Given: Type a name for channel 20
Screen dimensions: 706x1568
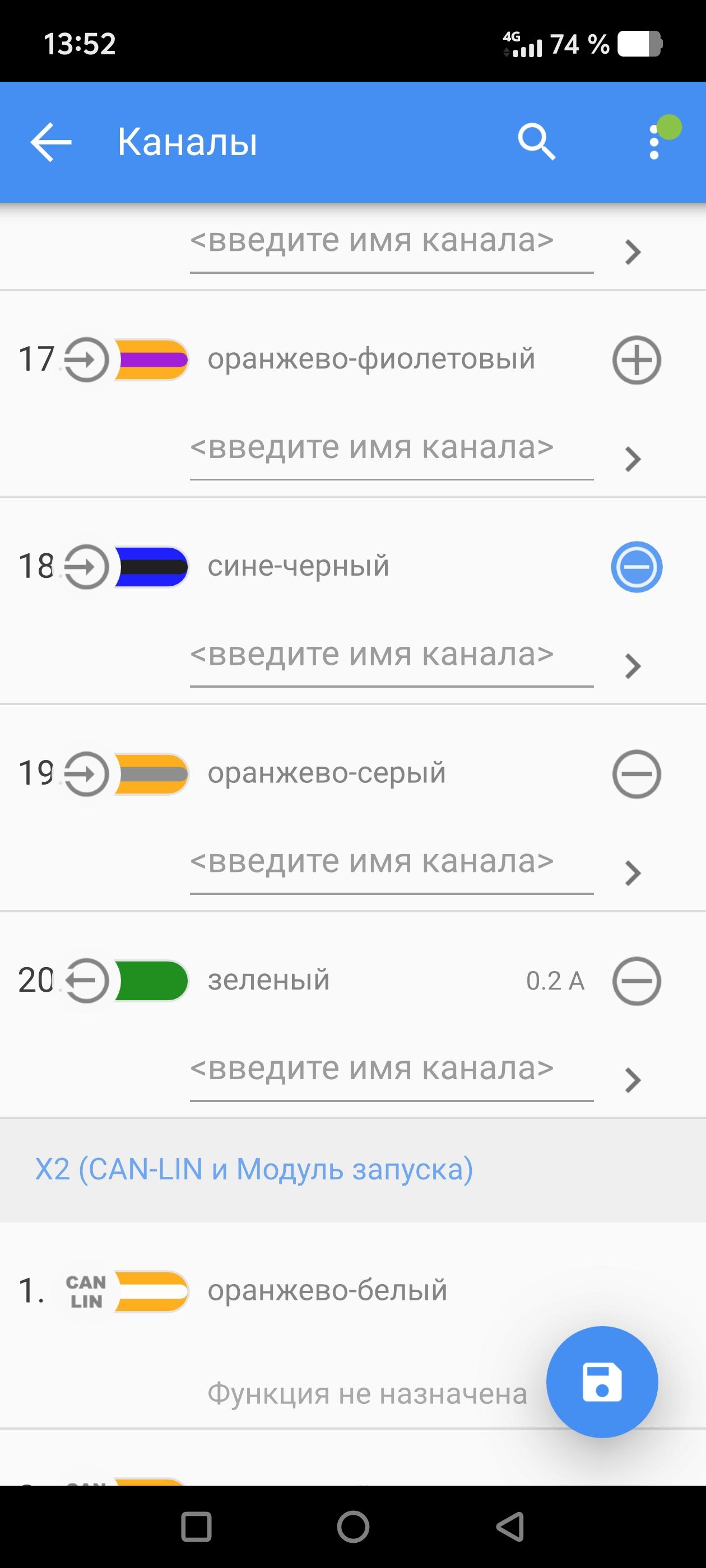Looking at the screenshot, I should 391,1069.
